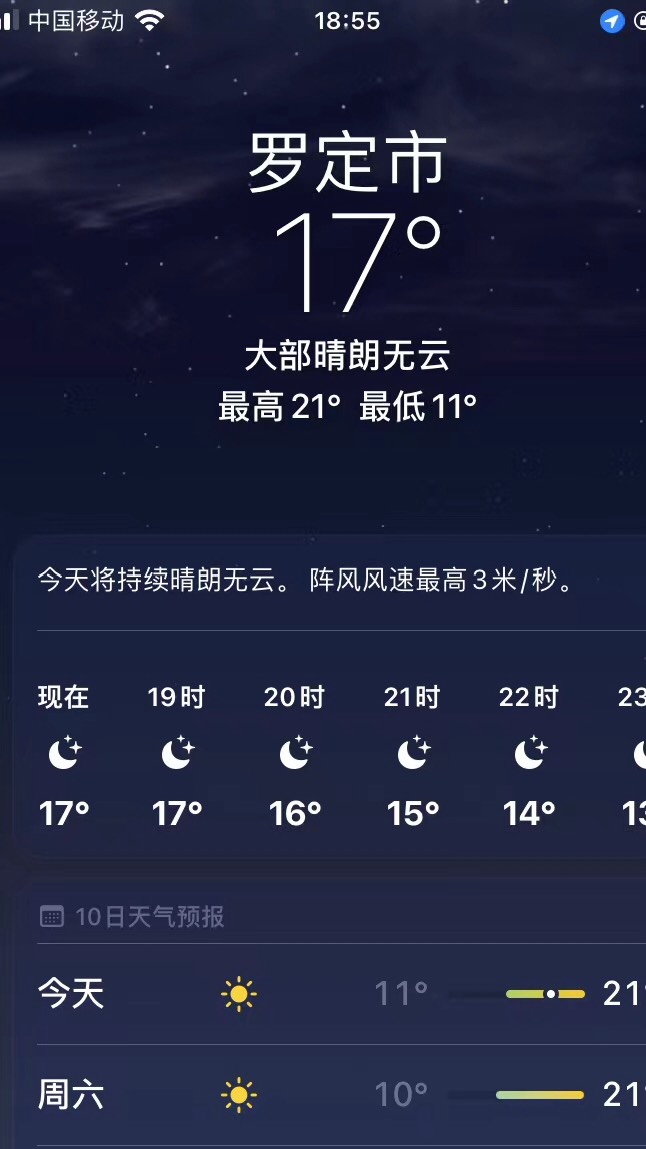Screen dimensions: 646x1149
Task: Open Saturday's (周六) forecast row
Action: pyautogui.click(x=330, y=1095)
